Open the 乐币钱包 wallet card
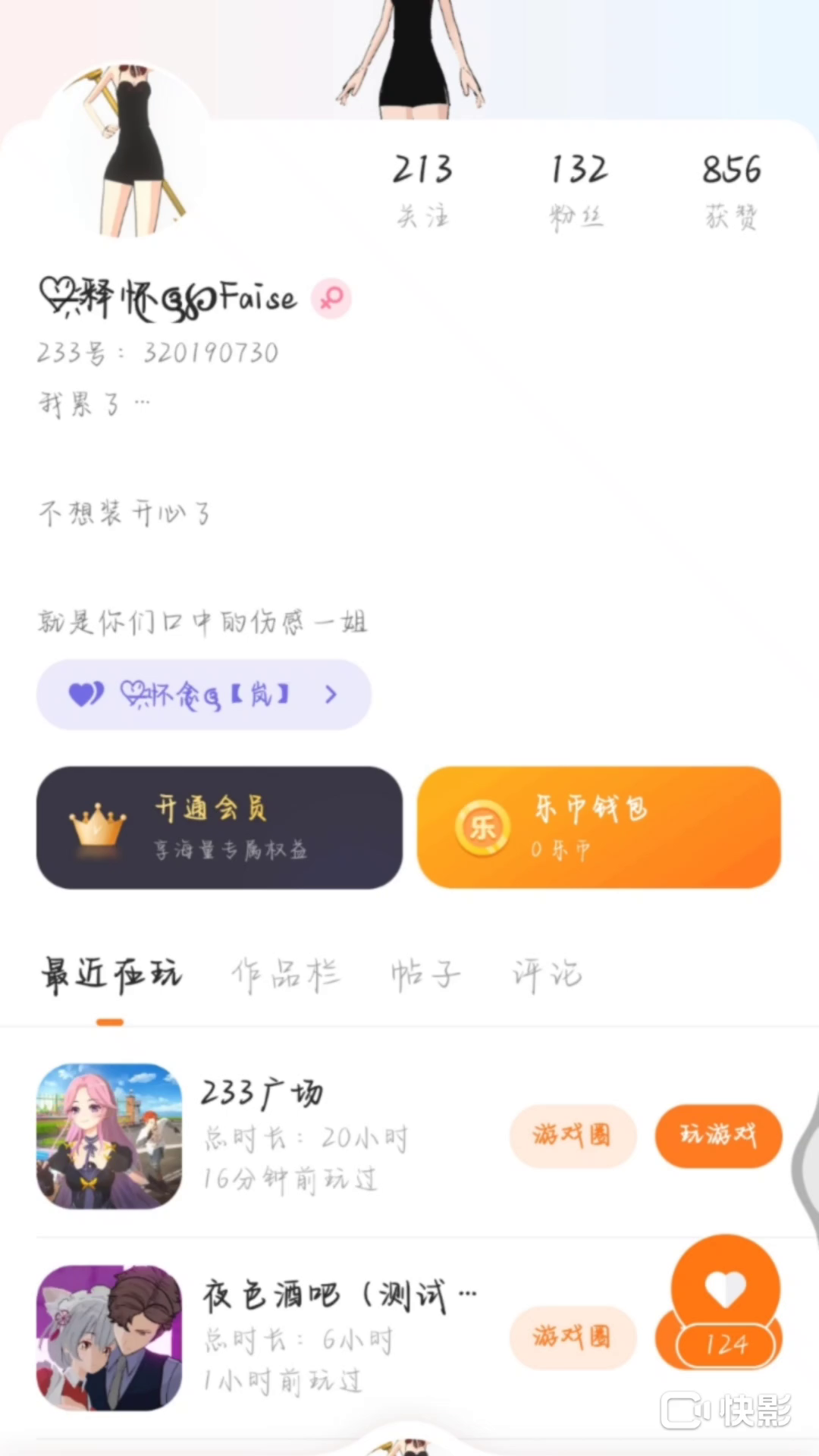The image size is (819, 1456). (599, 827)
